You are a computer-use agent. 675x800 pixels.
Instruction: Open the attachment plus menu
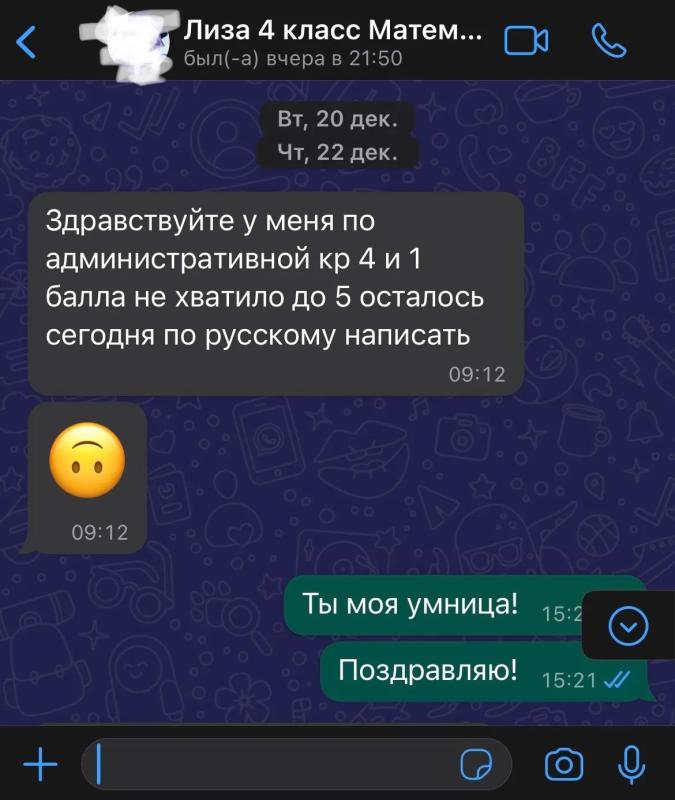click(x=41, y=764)
